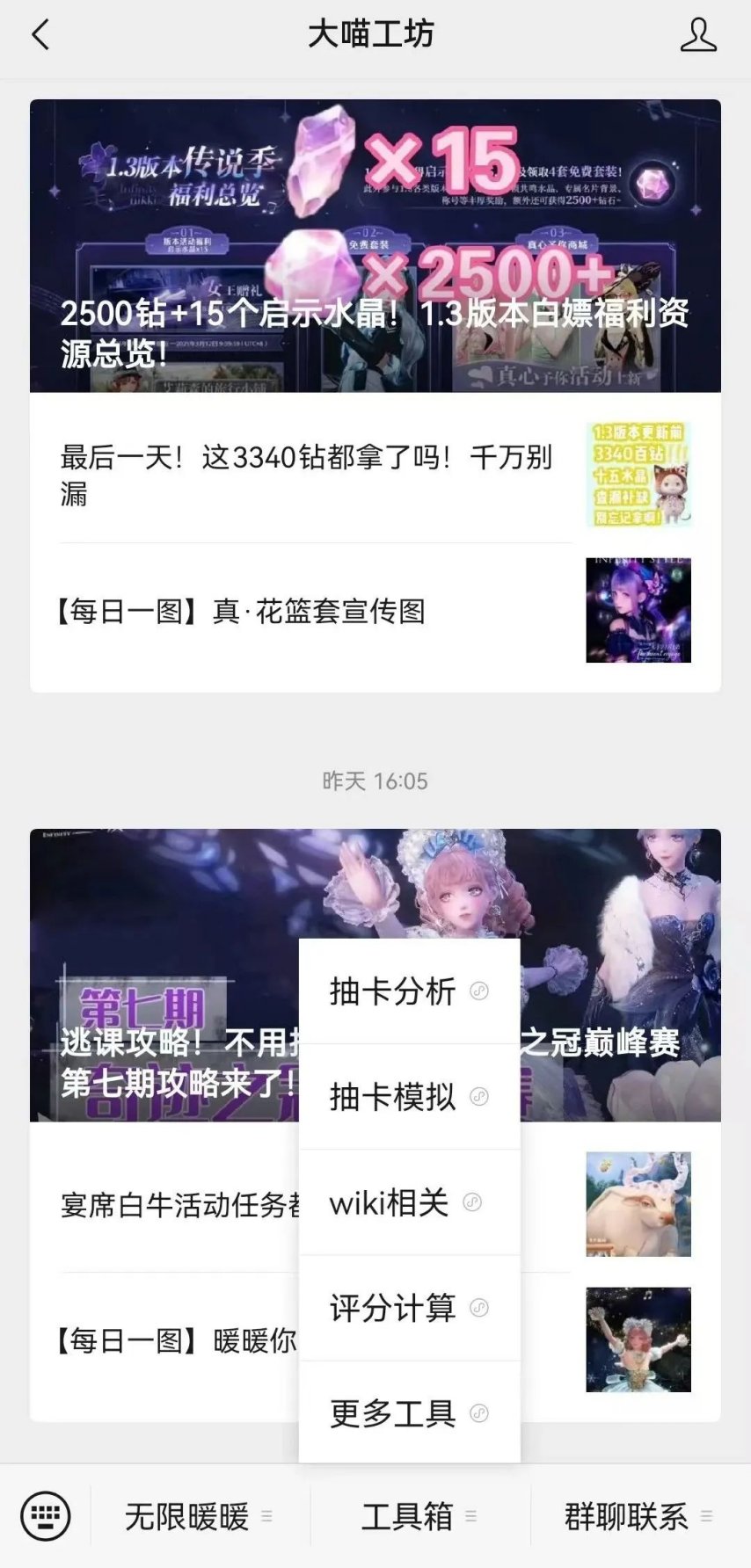Open article 最后一天！这3340钻都拿了吗
751x1568 pixels.
(306, 475)
